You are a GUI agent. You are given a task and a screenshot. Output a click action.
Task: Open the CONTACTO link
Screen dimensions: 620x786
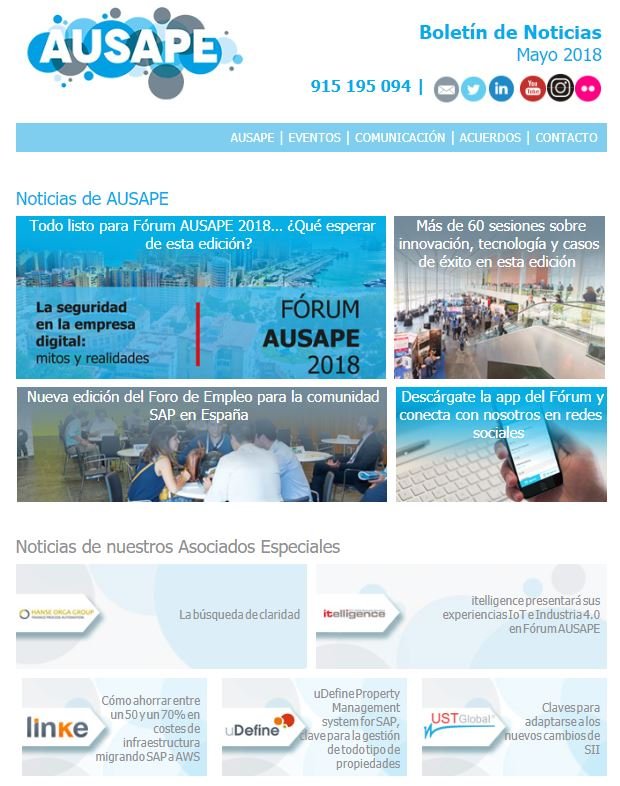[x=566, y=137]
